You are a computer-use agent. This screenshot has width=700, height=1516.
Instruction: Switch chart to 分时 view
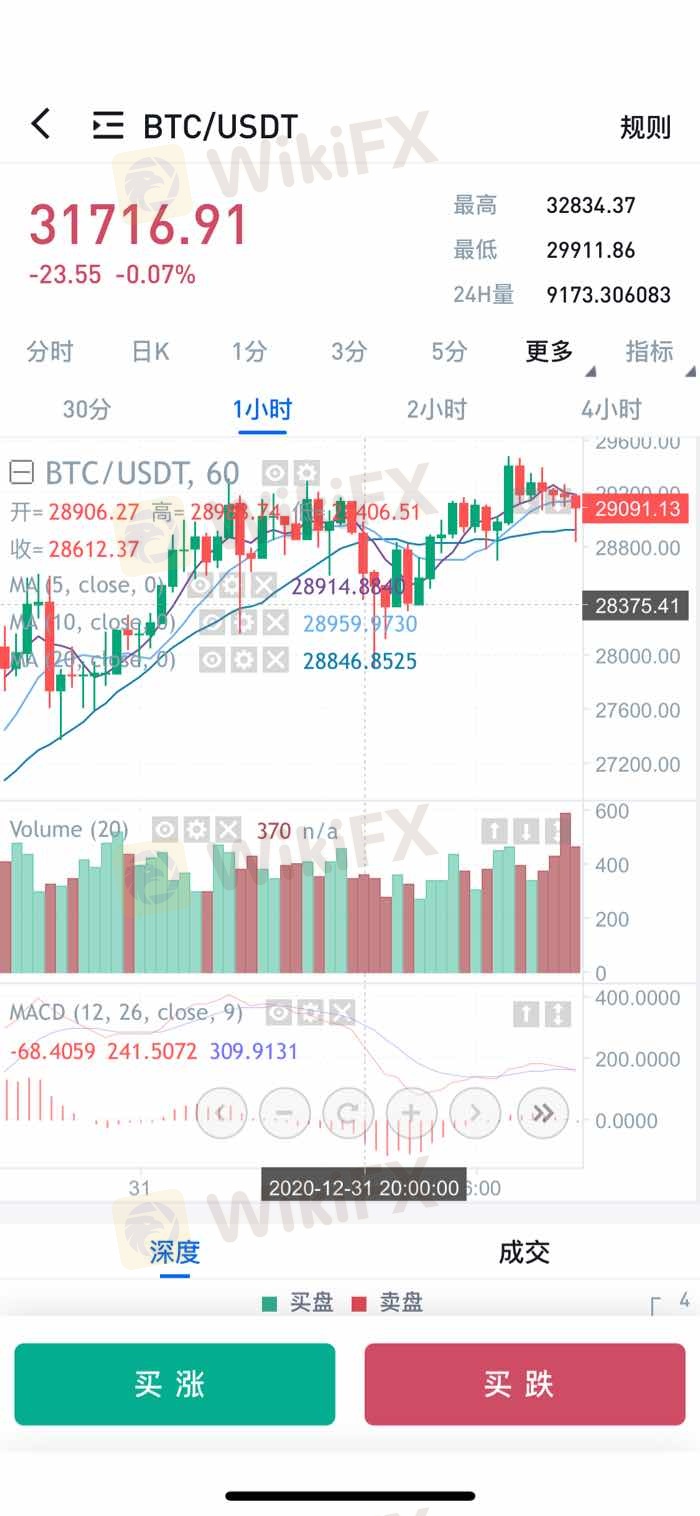[50, 352]
